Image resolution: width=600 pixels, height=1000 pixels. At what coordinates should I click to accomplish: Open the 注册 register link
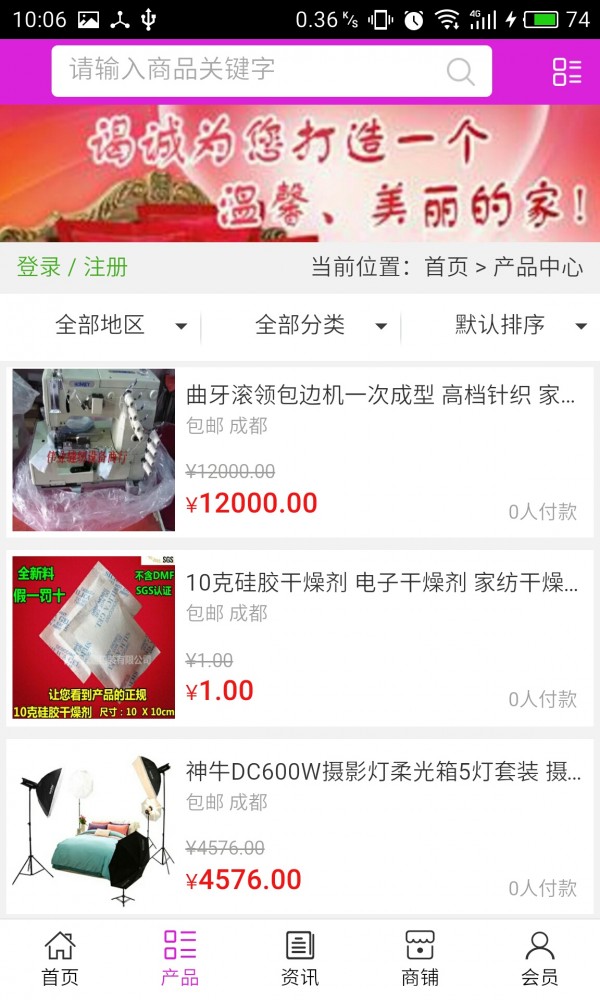pyautogui.click(x=105, y=267)
